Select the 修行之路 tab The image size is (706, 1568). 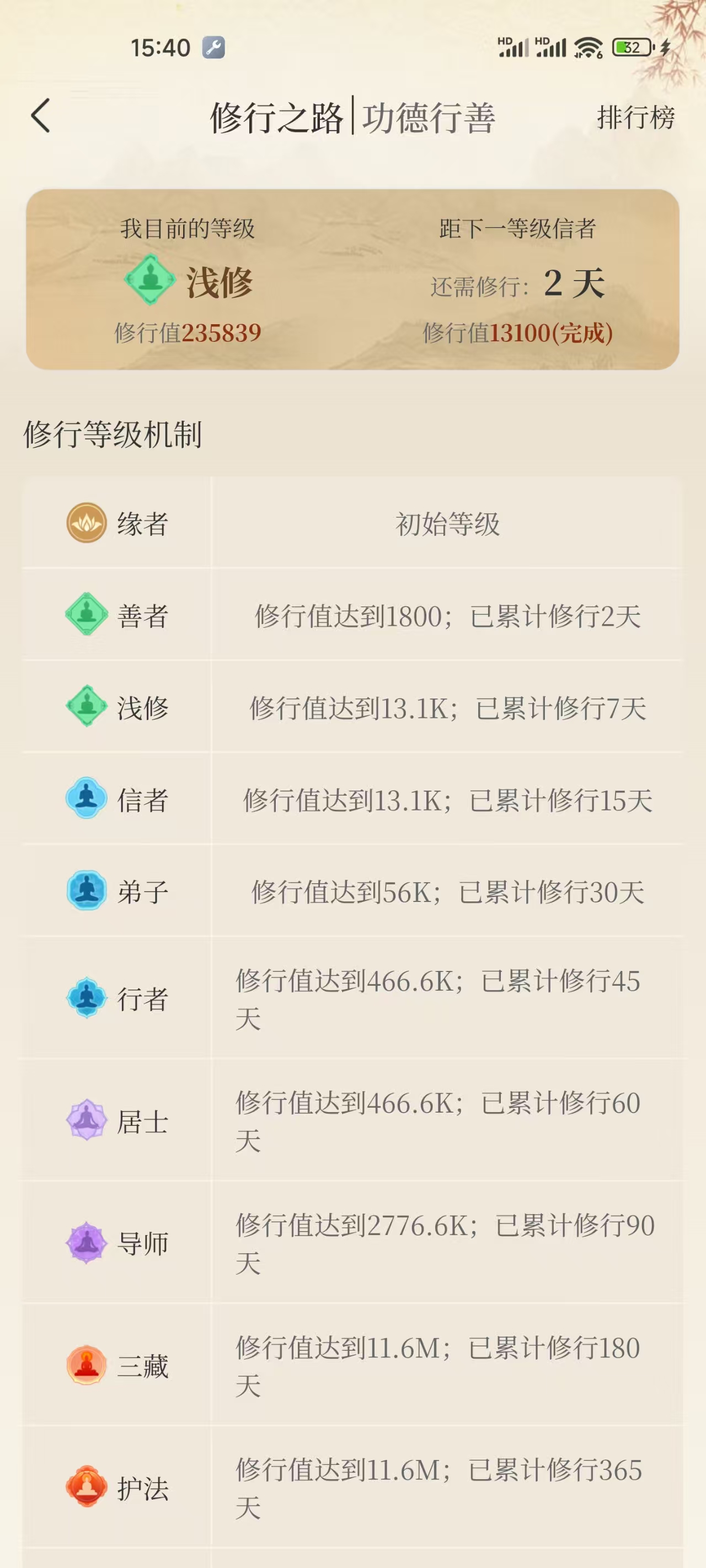pos(276,117)
